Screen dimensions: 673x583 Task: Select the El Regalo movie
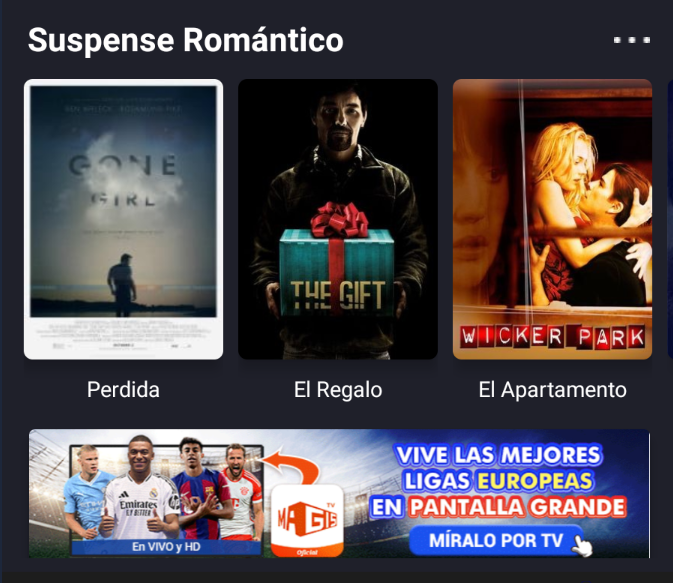338,219
